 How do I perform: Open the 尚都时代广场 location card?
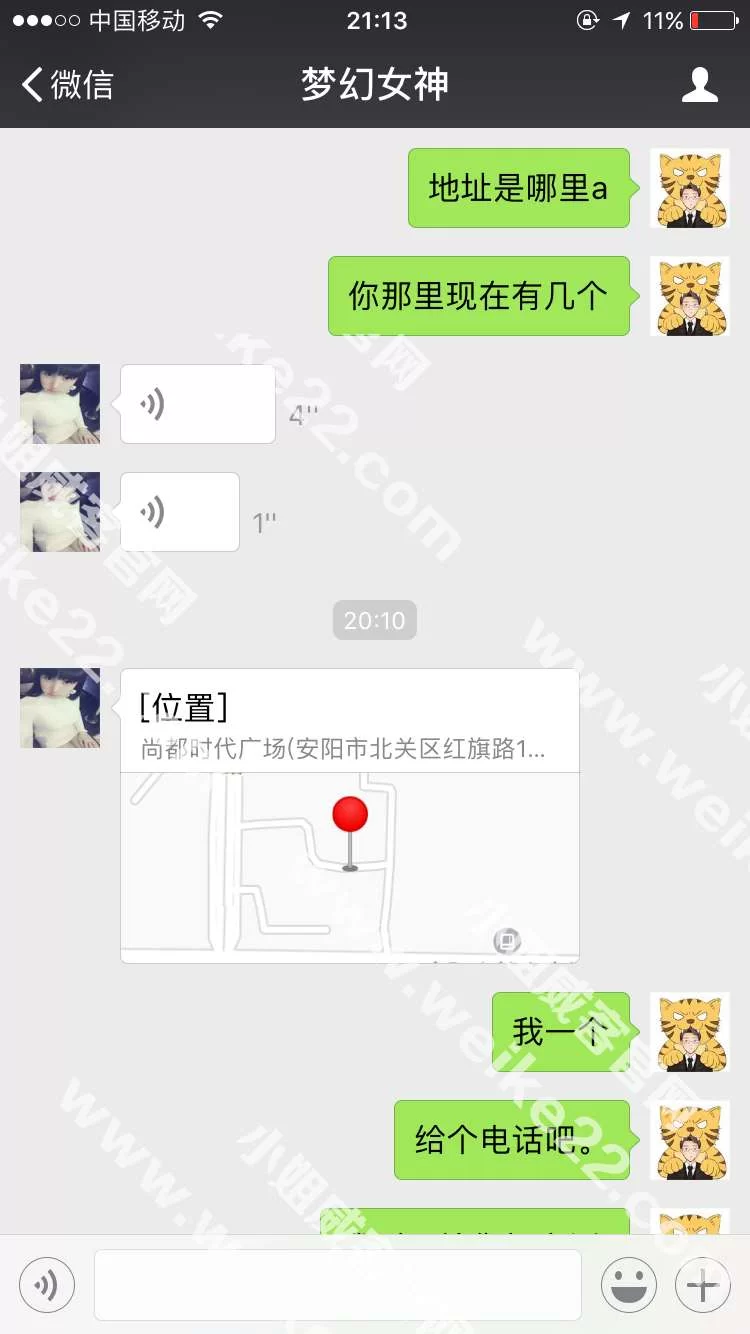[349, 816]
